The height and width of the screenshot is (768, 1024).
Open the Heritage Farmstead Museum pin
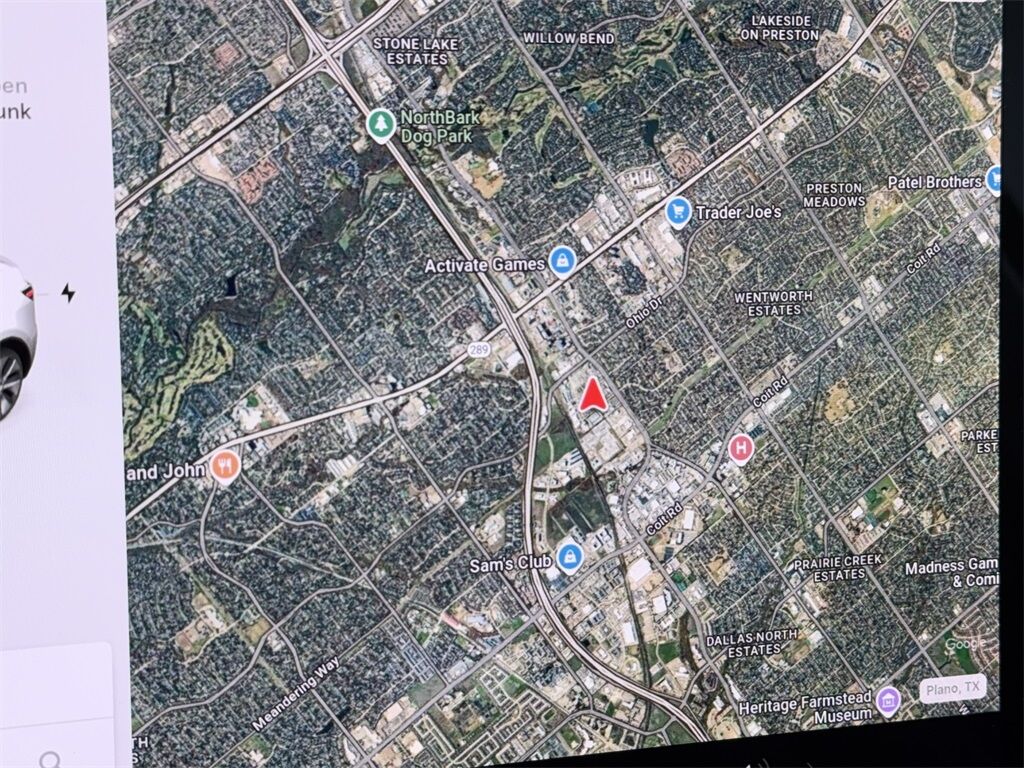coord(887,701)
